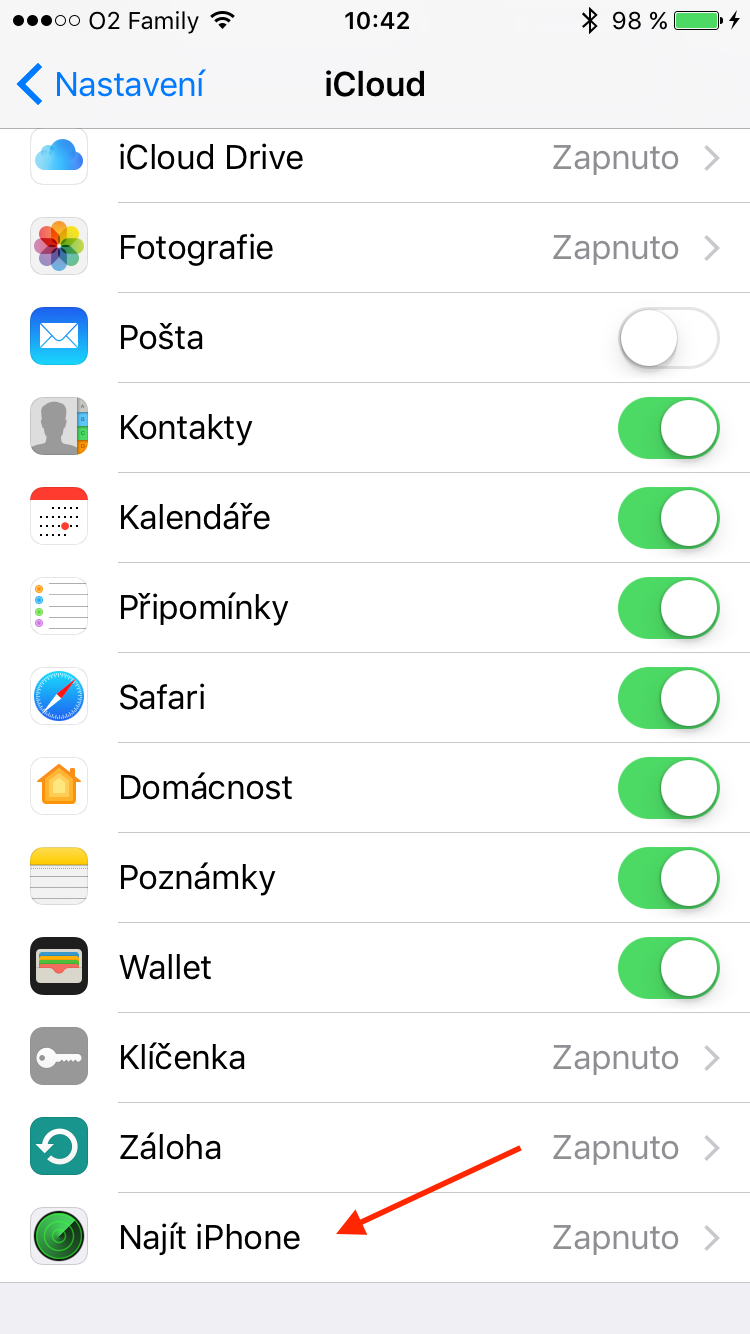Image resolution: width=750 pixels, height=1334 pixels.
Task: Toggle the Wallet switch
Action: 668,968
